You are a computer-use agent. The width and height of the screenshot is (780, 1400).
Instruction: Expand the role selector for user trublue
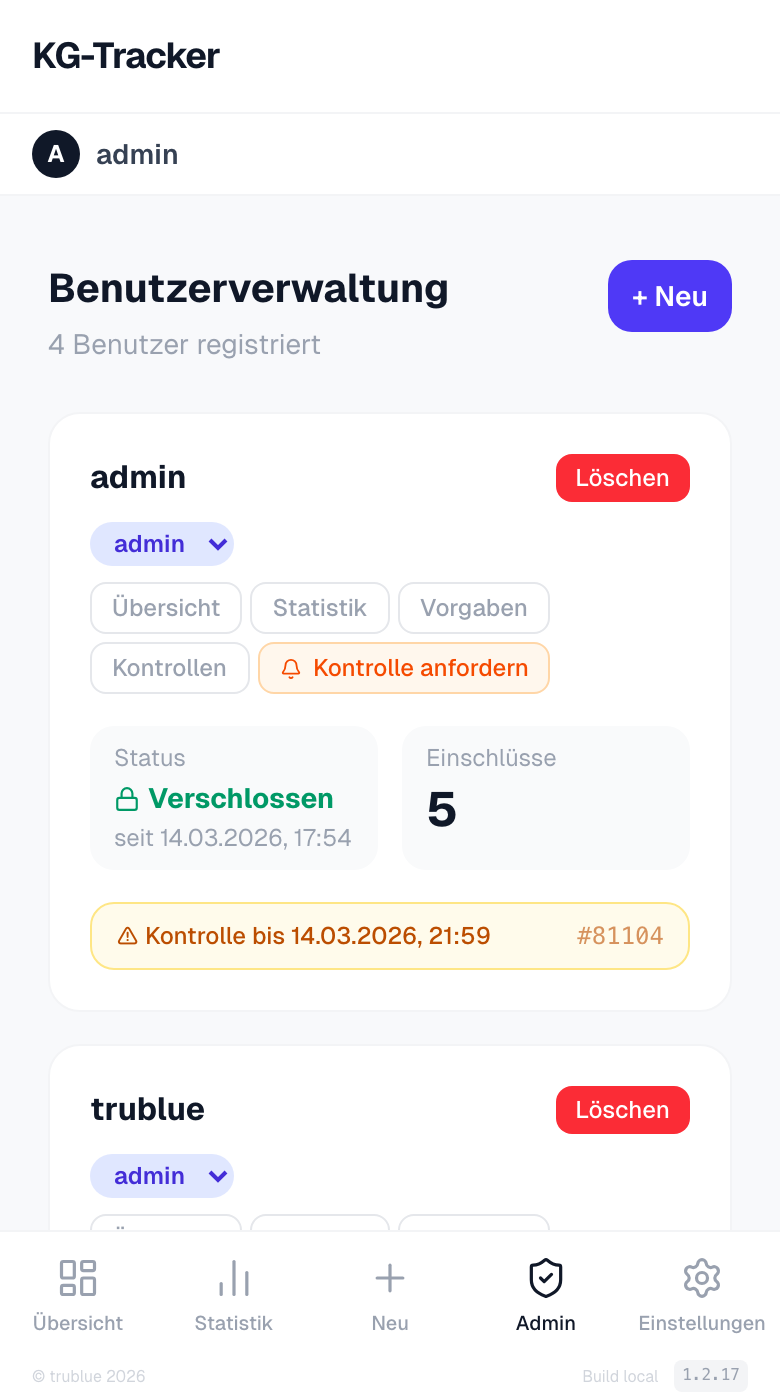coord(162,1176)
